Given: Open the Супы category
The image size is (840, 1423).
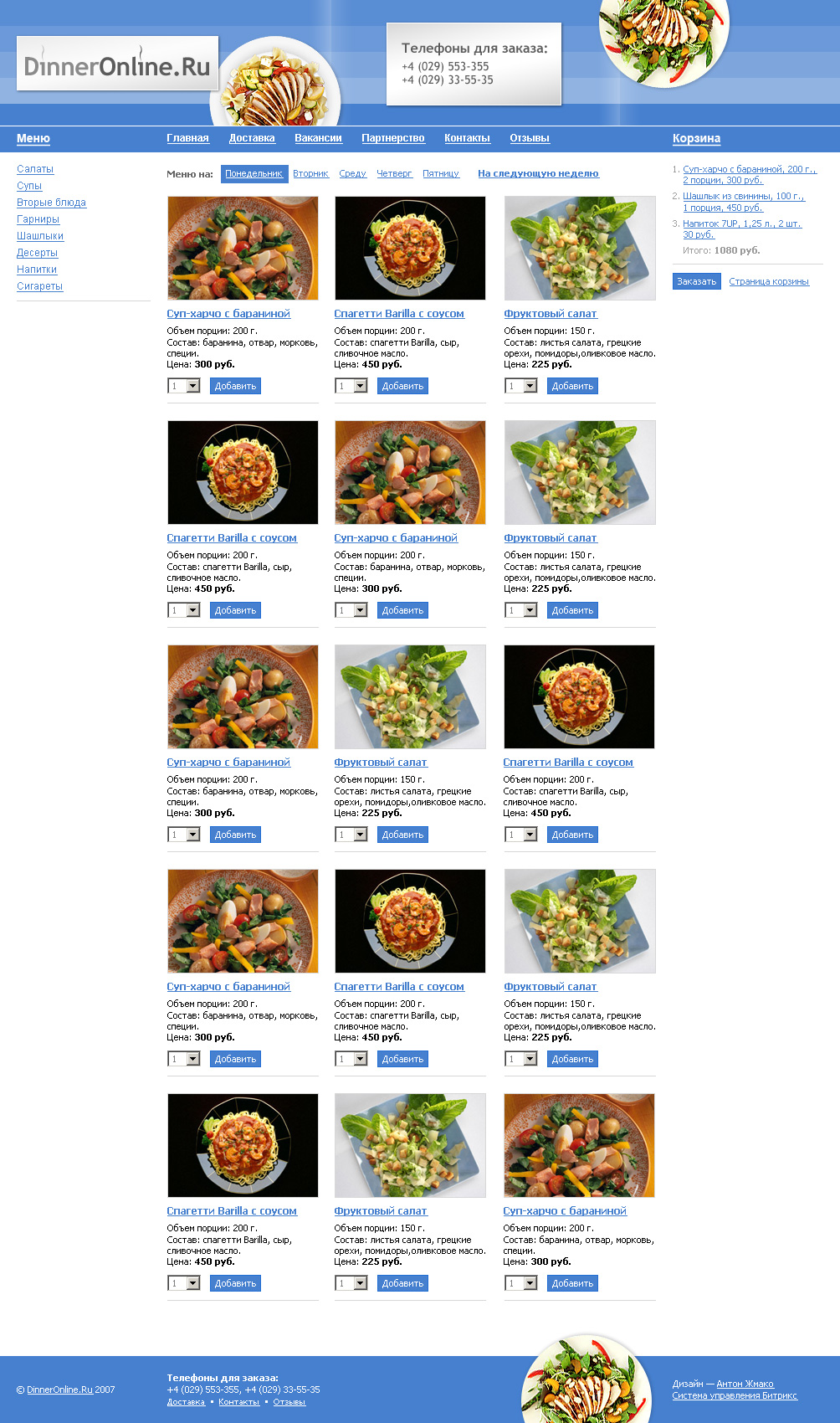Looking at the screenshot, I should point(29,186).
